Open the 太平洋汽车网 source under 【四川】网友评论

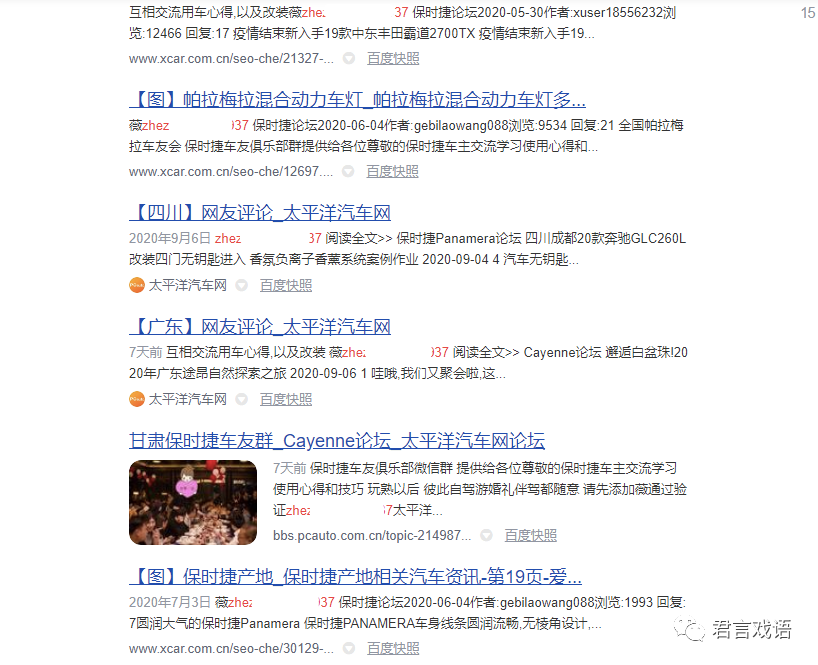pos(187,285)
